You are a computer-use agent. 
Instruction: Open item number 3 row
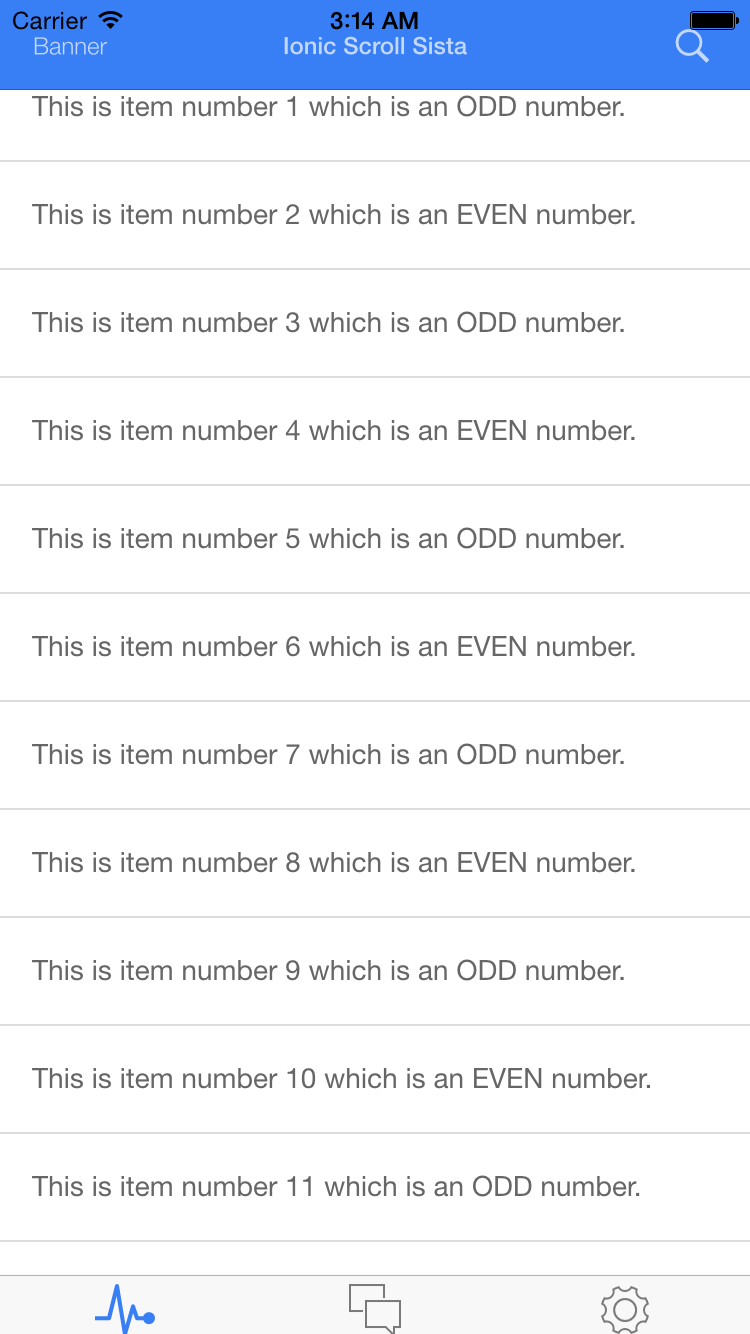click(x=375, y=323)
